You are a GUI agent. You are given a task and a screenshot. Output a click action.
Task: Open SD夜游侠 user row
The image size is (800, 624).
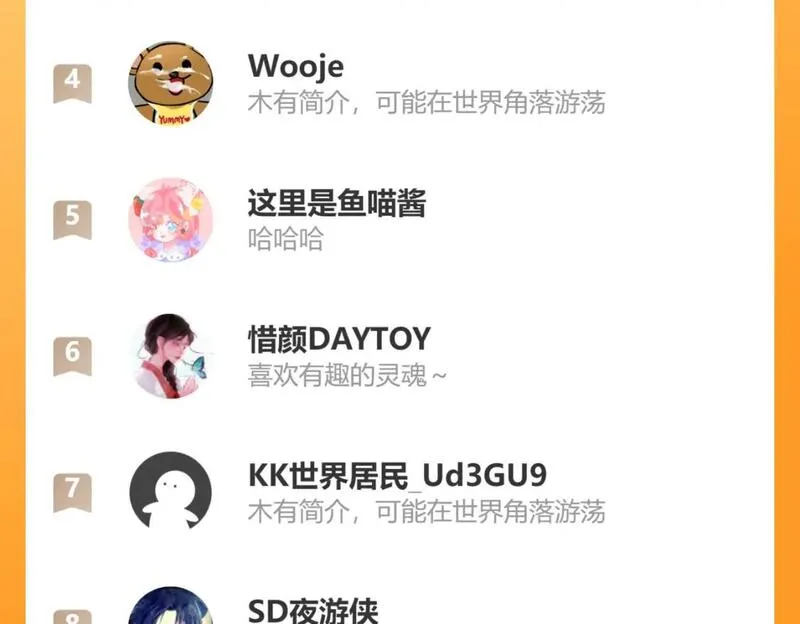(x=400, y=608)
